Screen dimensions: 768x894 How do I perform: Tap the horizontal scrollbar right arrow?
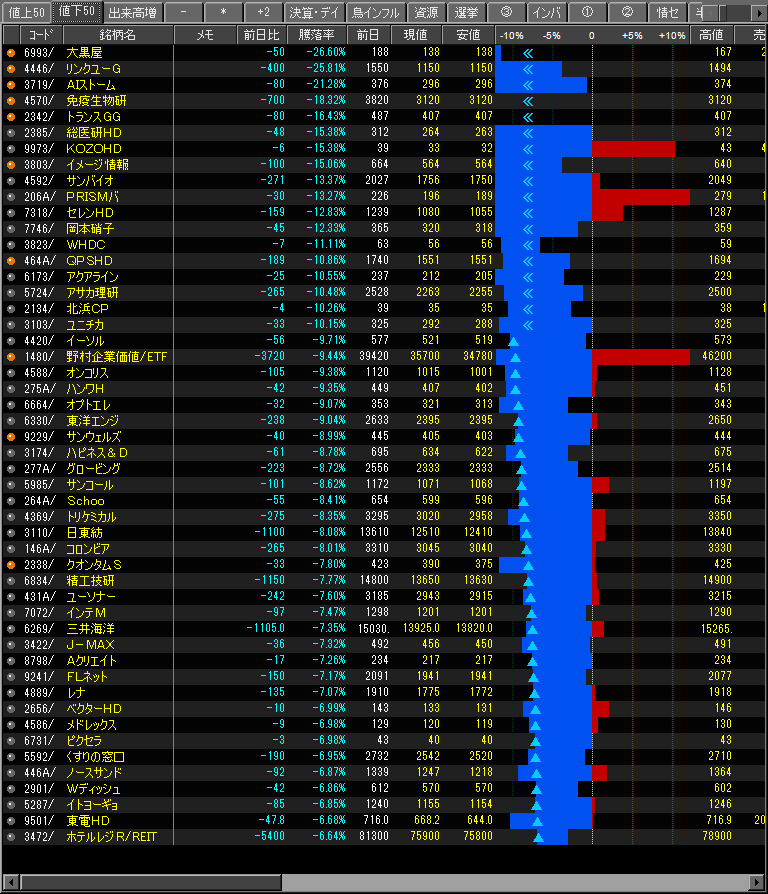(x=759, y=882)
